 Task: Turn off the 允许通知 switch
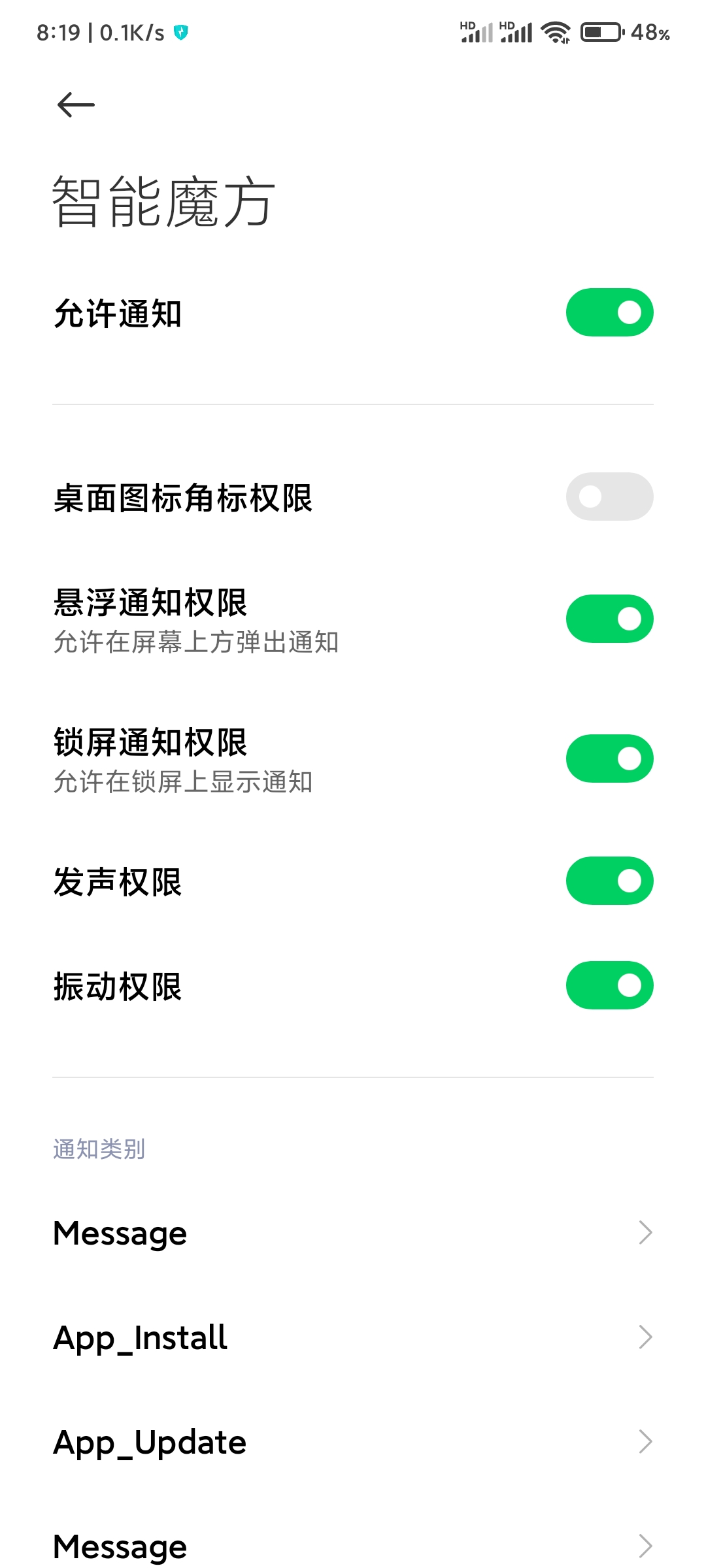pos(609,312)
